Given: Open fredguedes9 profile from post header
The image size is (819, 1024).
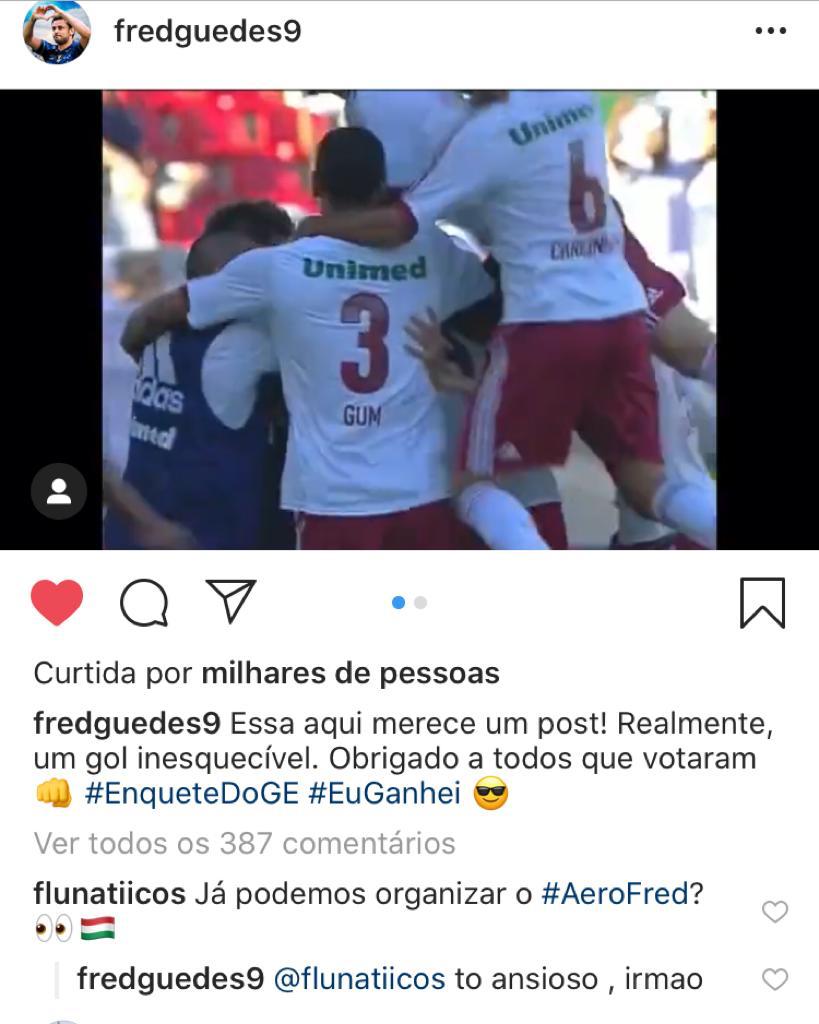Looking at the screenshot, I should coord(207,32).
